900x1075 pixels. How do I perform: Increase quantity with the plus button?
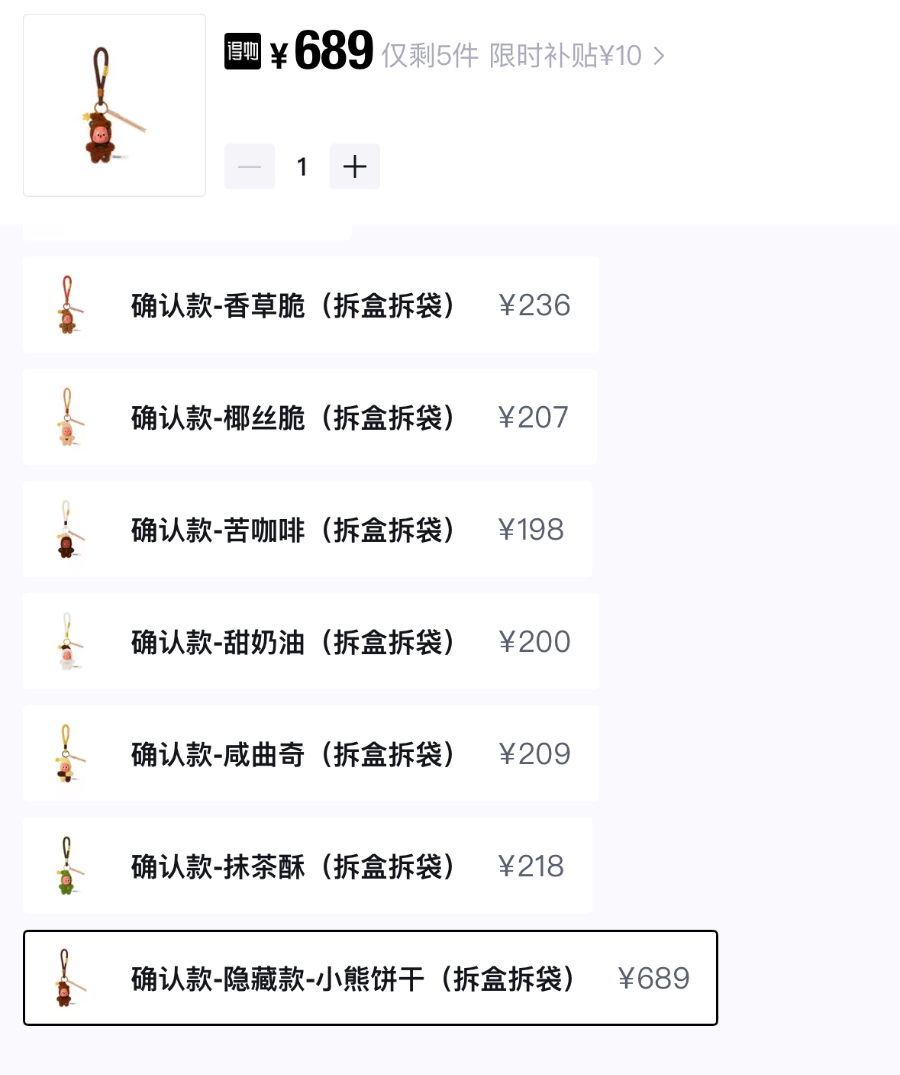pyautogui.click(x=355, y=167)
